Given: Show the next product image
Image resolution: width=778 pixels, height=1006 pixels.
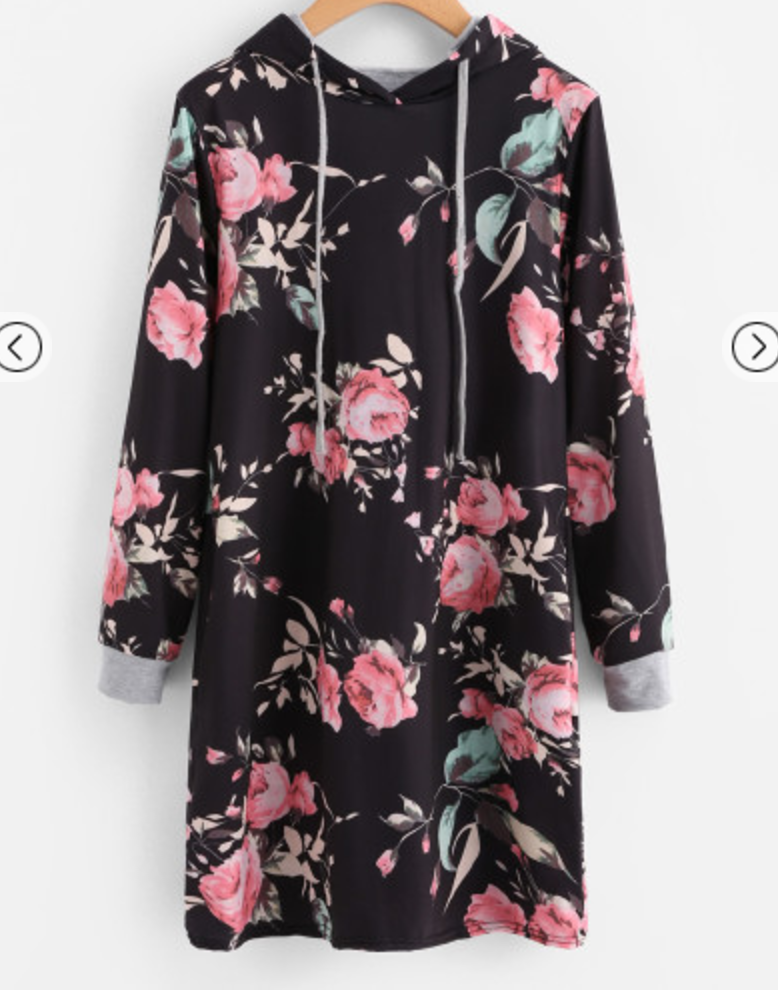Looking at the screenshot, I should click(755, 347).
